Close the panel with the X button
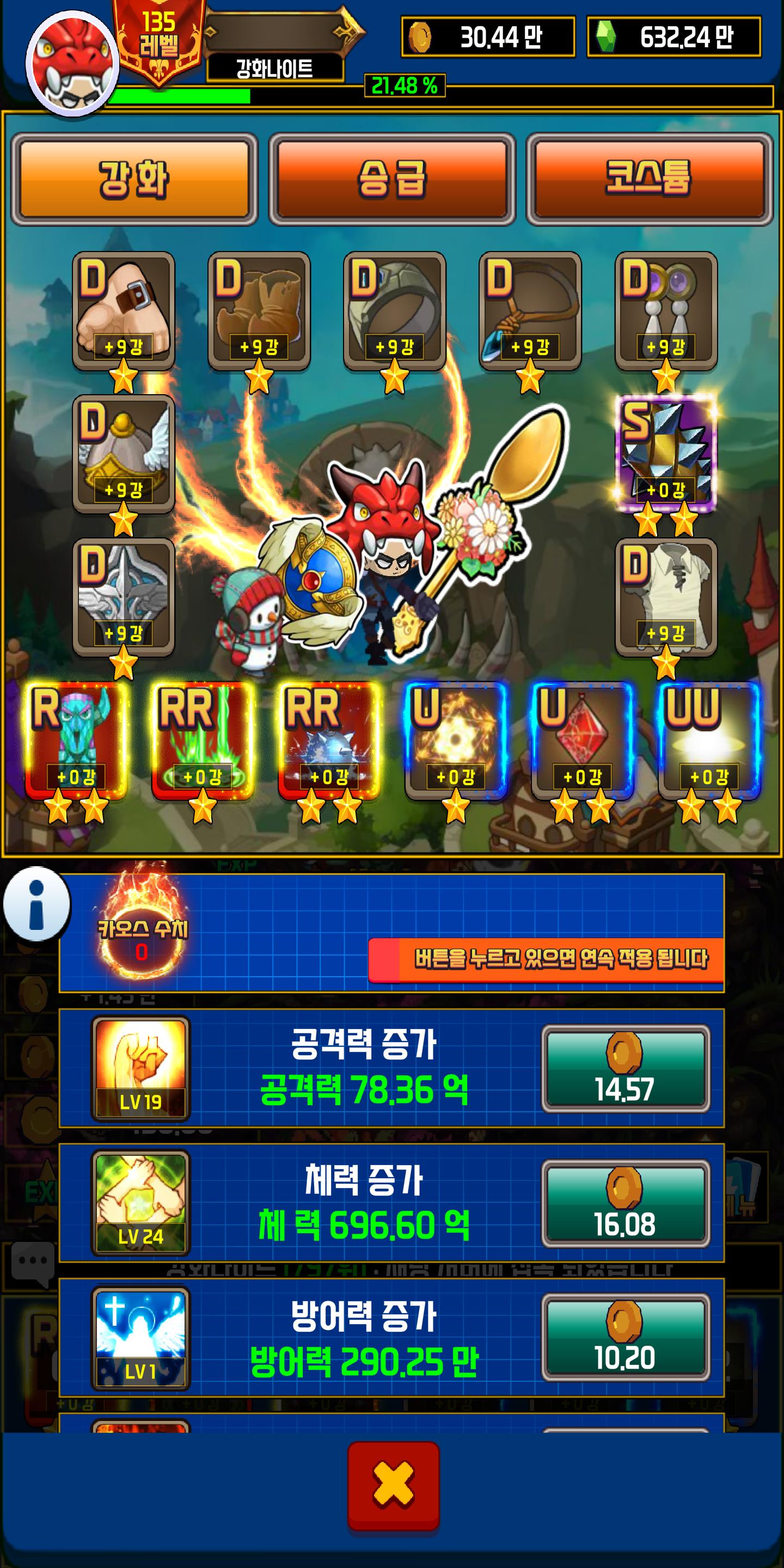 tap(393, 1485)
